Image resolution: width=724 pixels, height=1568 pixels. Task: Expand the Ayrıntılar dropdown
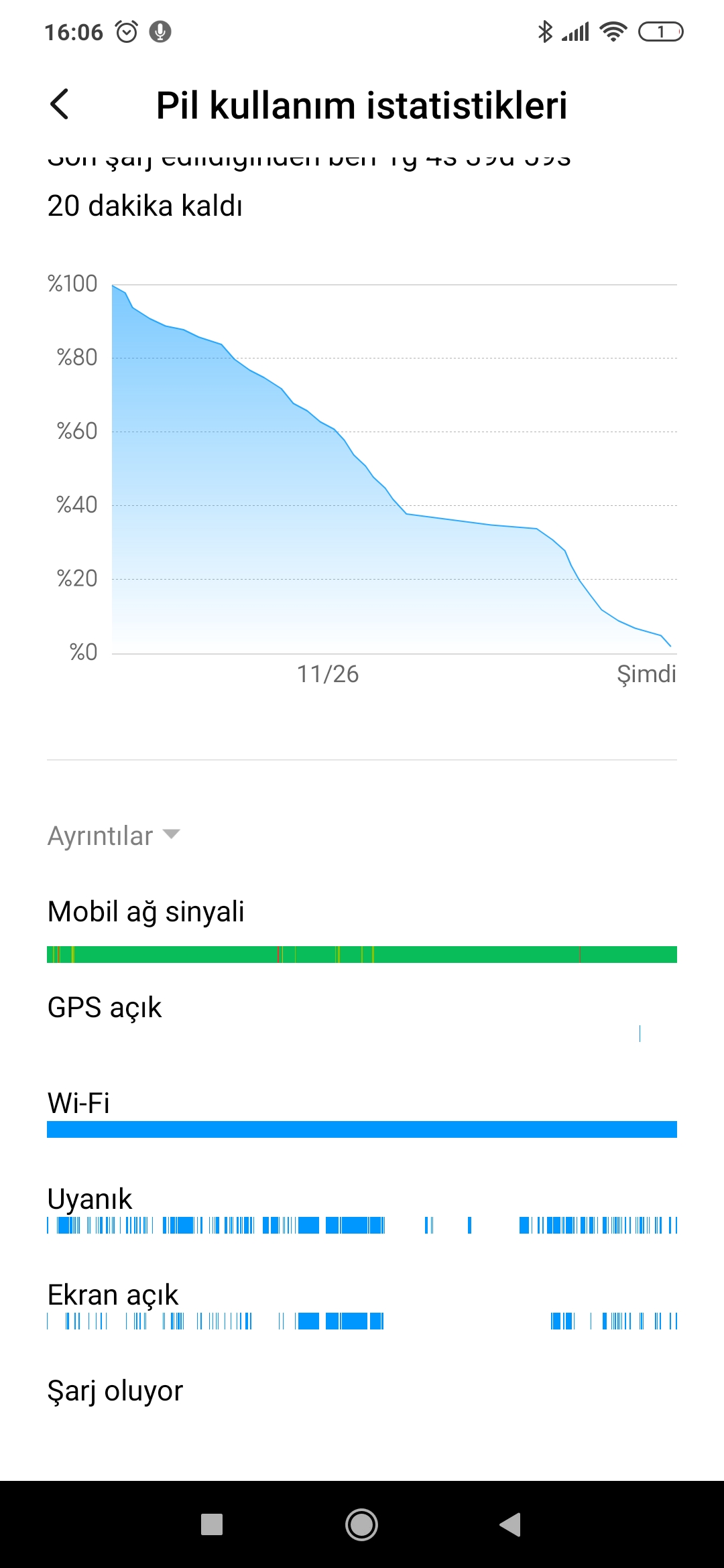point(114,836)
